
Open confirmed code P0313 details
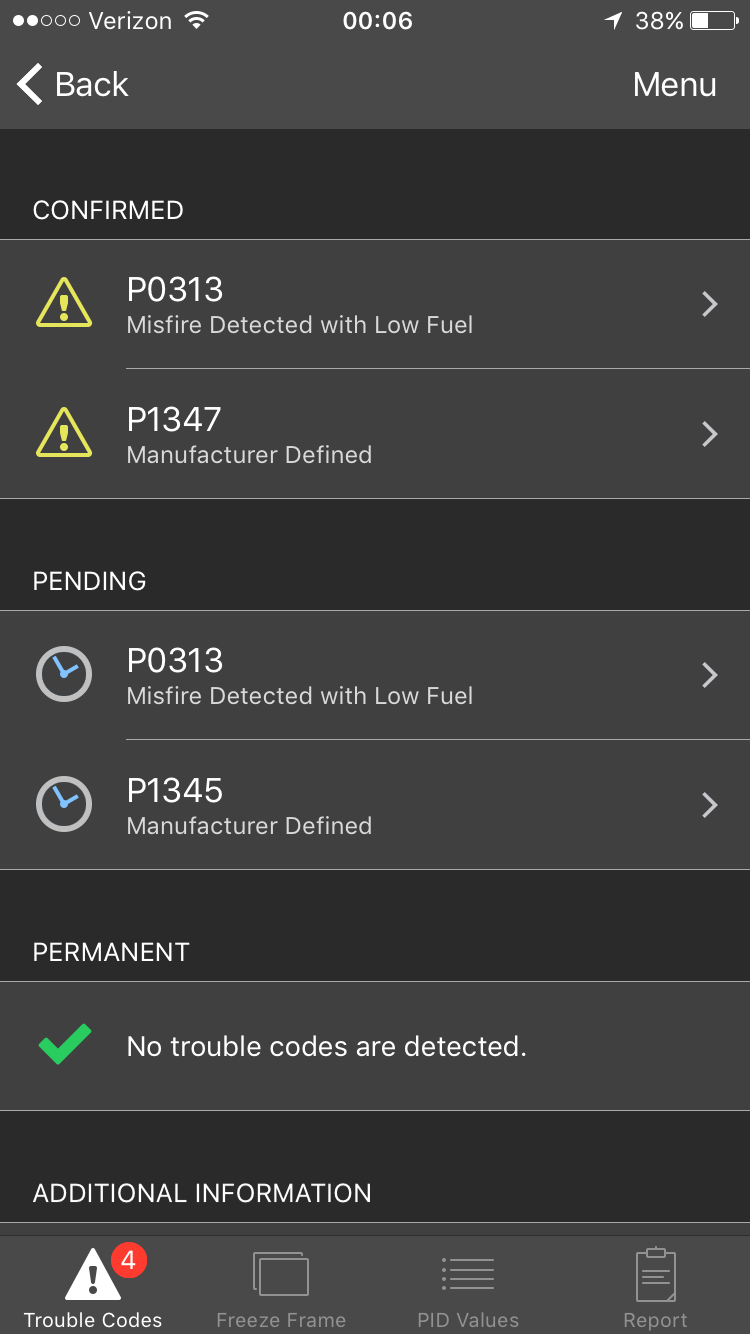pos(375,304)
